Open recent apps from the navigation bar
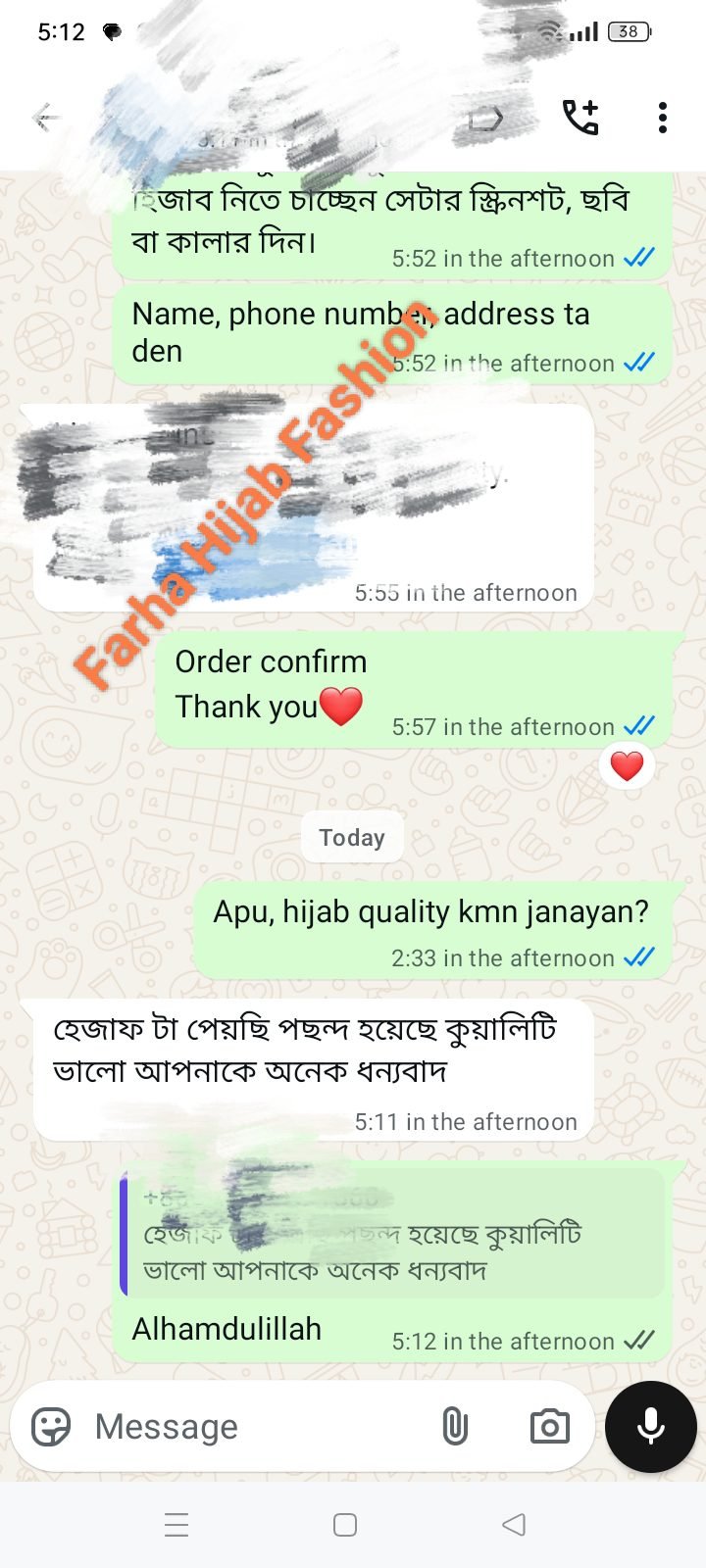This screenshot has height=1568, width=706. point(176,1525)
